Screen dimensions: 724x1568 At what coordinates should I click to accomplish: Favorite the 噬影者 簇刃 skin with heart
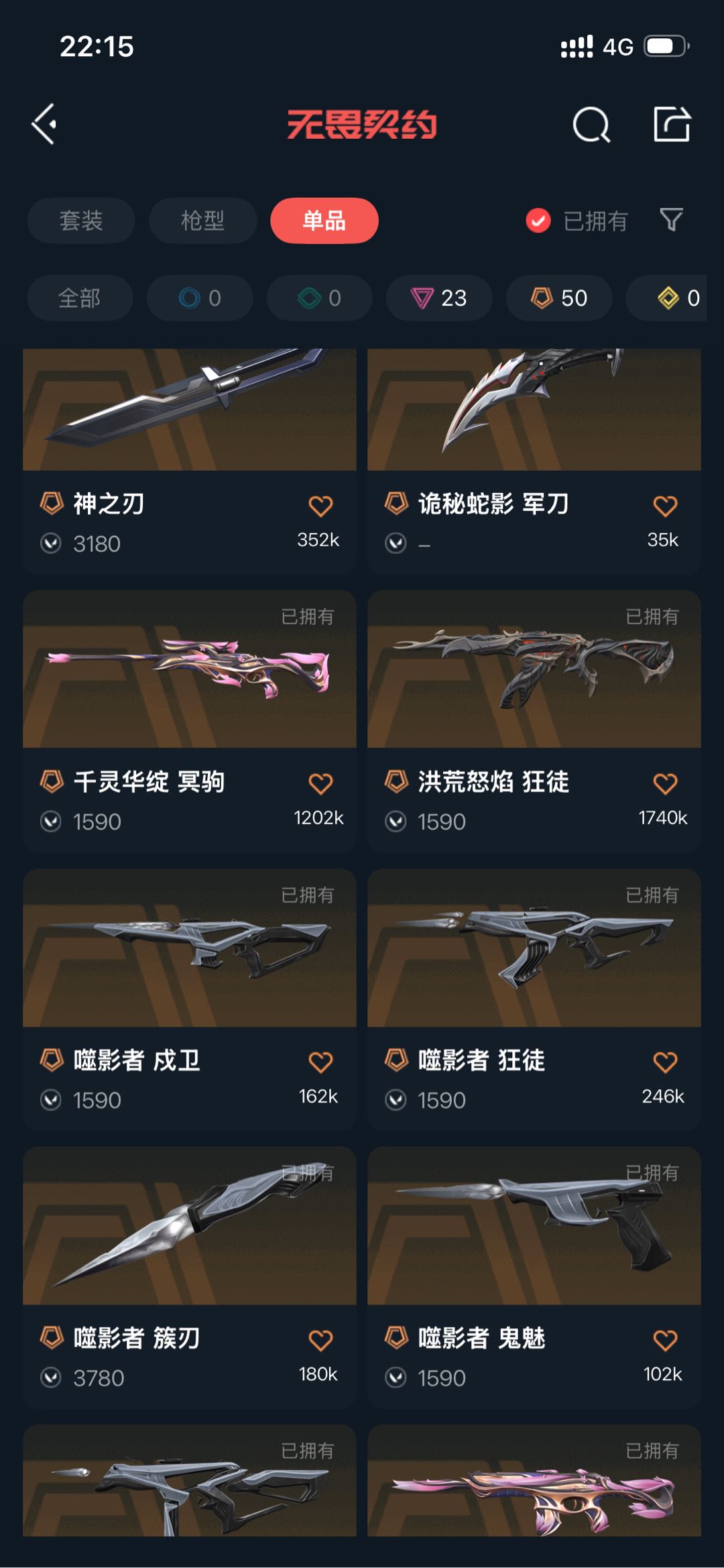pyautogui.click(x=320, y=1341)
